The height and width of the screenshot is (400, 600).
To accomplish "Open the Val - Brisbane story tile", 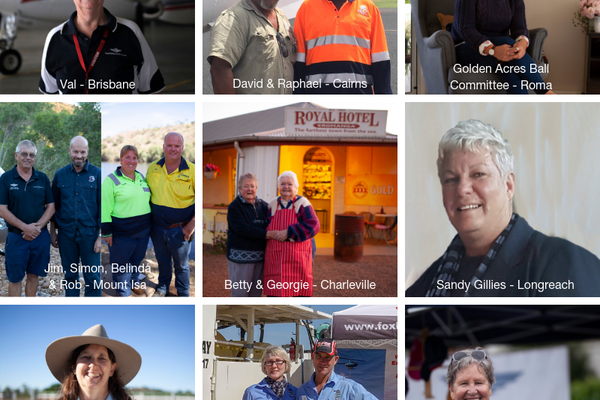I will [97, 47].
